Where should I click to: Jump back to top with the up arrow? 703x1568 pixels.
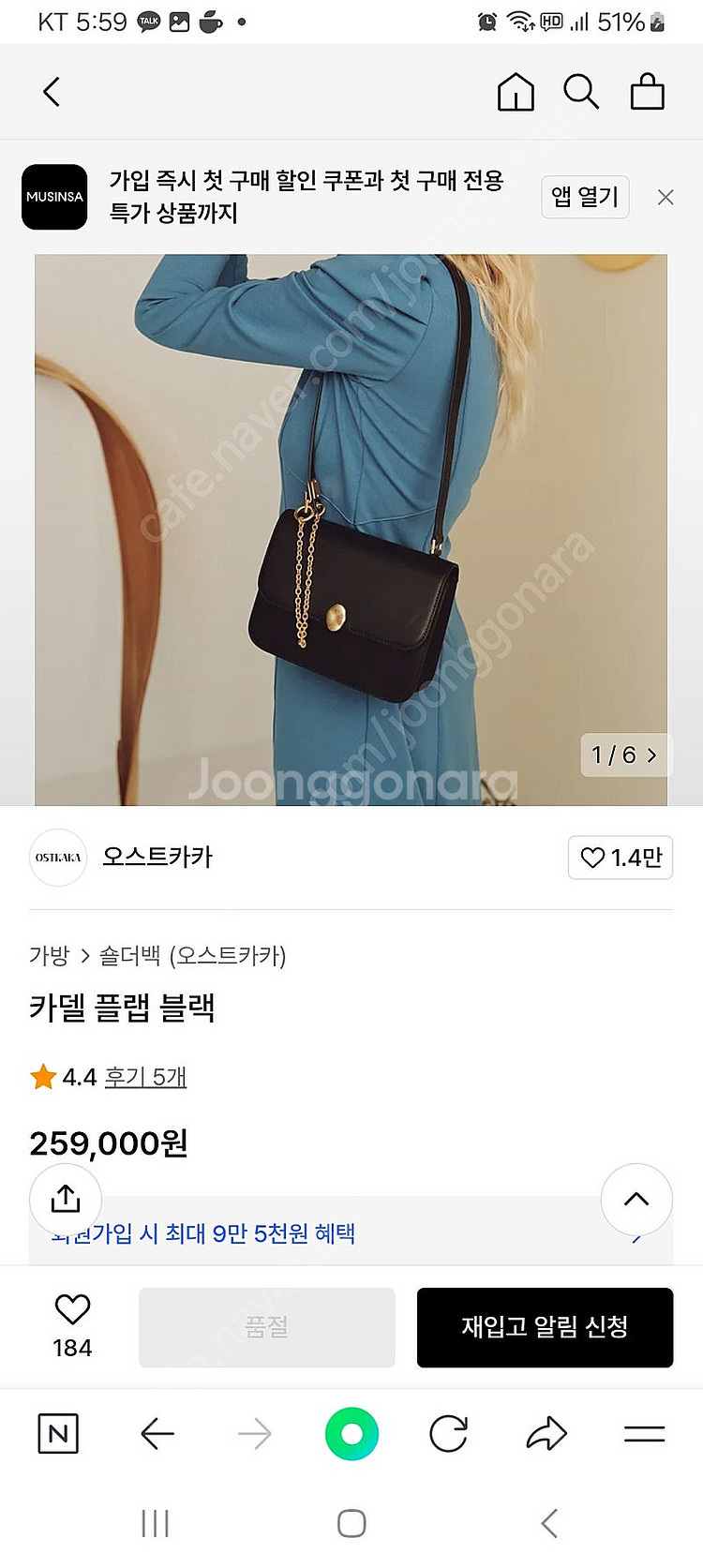636,1199
